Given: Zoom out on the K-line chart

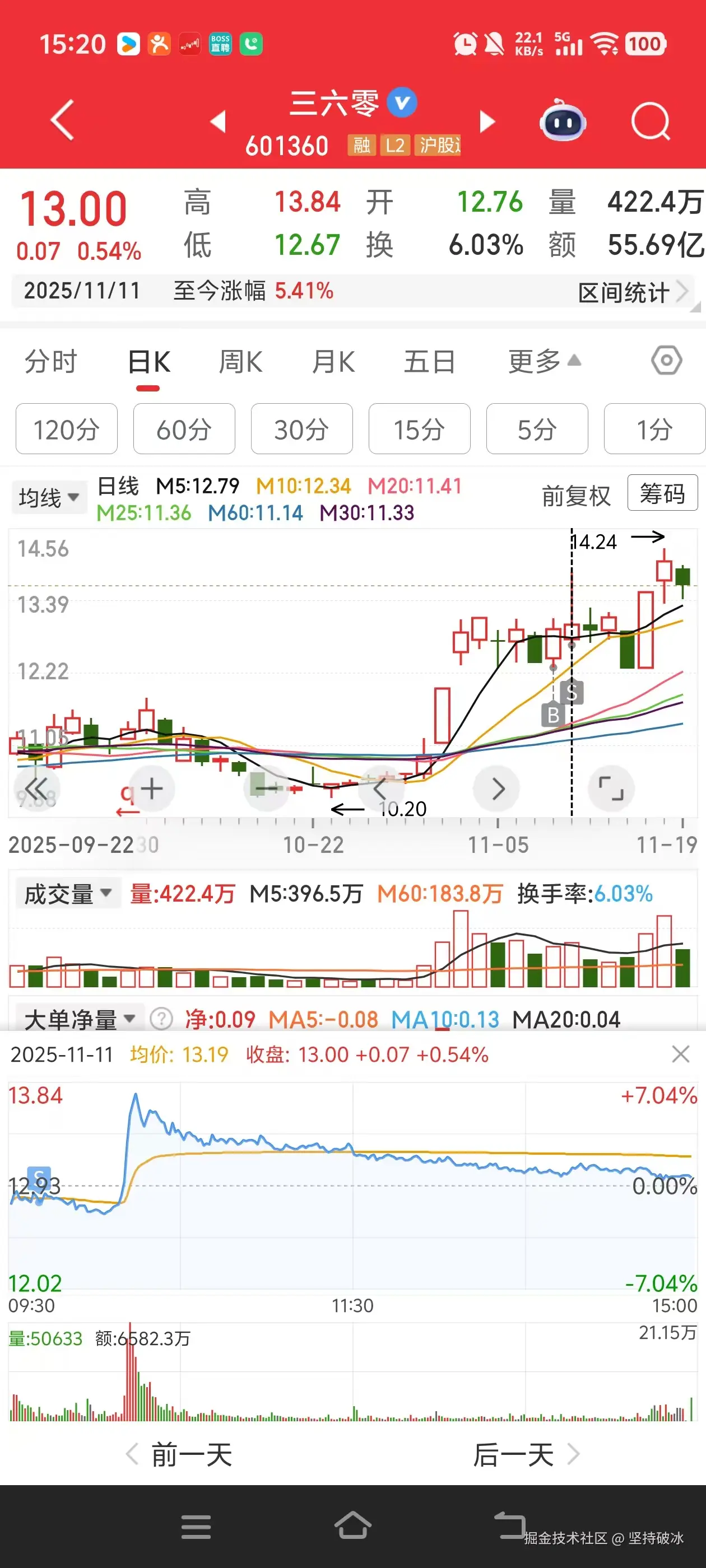Looking at the screenshot, I should click(x=266, y=788).
